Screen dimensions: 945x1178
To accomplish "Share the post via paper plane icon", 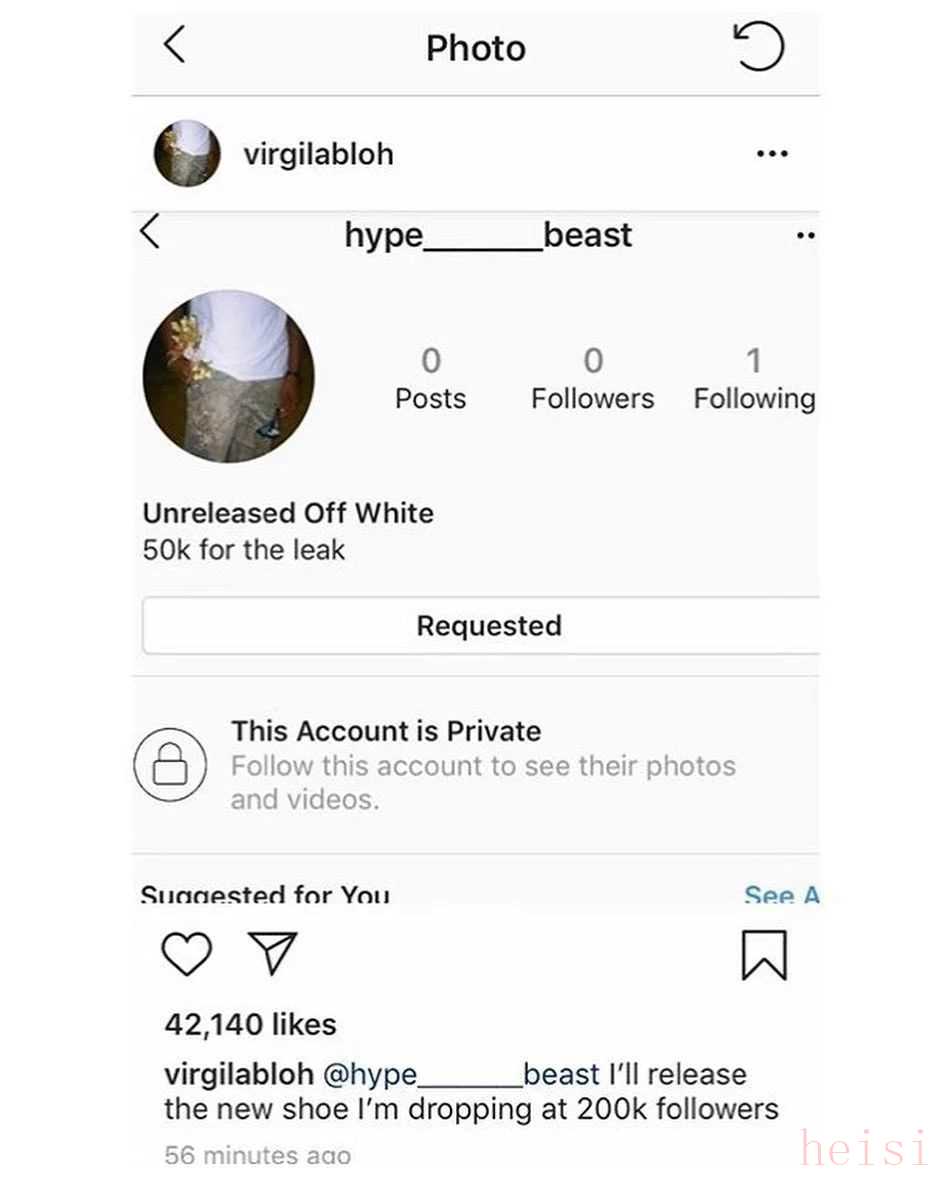I will click(272, 954).
